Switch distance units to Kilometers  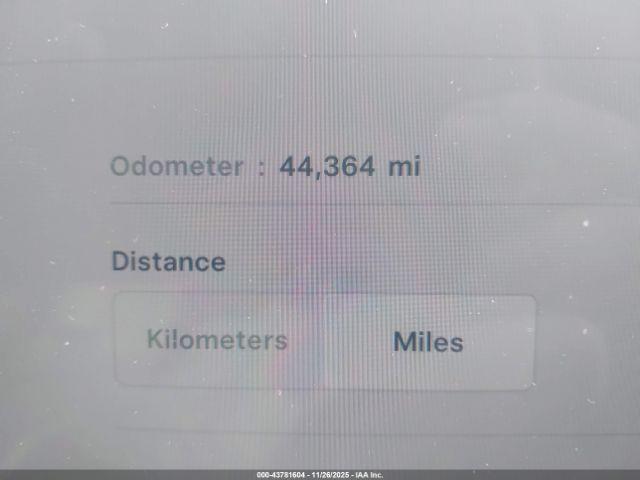click(x=217, y=340)
